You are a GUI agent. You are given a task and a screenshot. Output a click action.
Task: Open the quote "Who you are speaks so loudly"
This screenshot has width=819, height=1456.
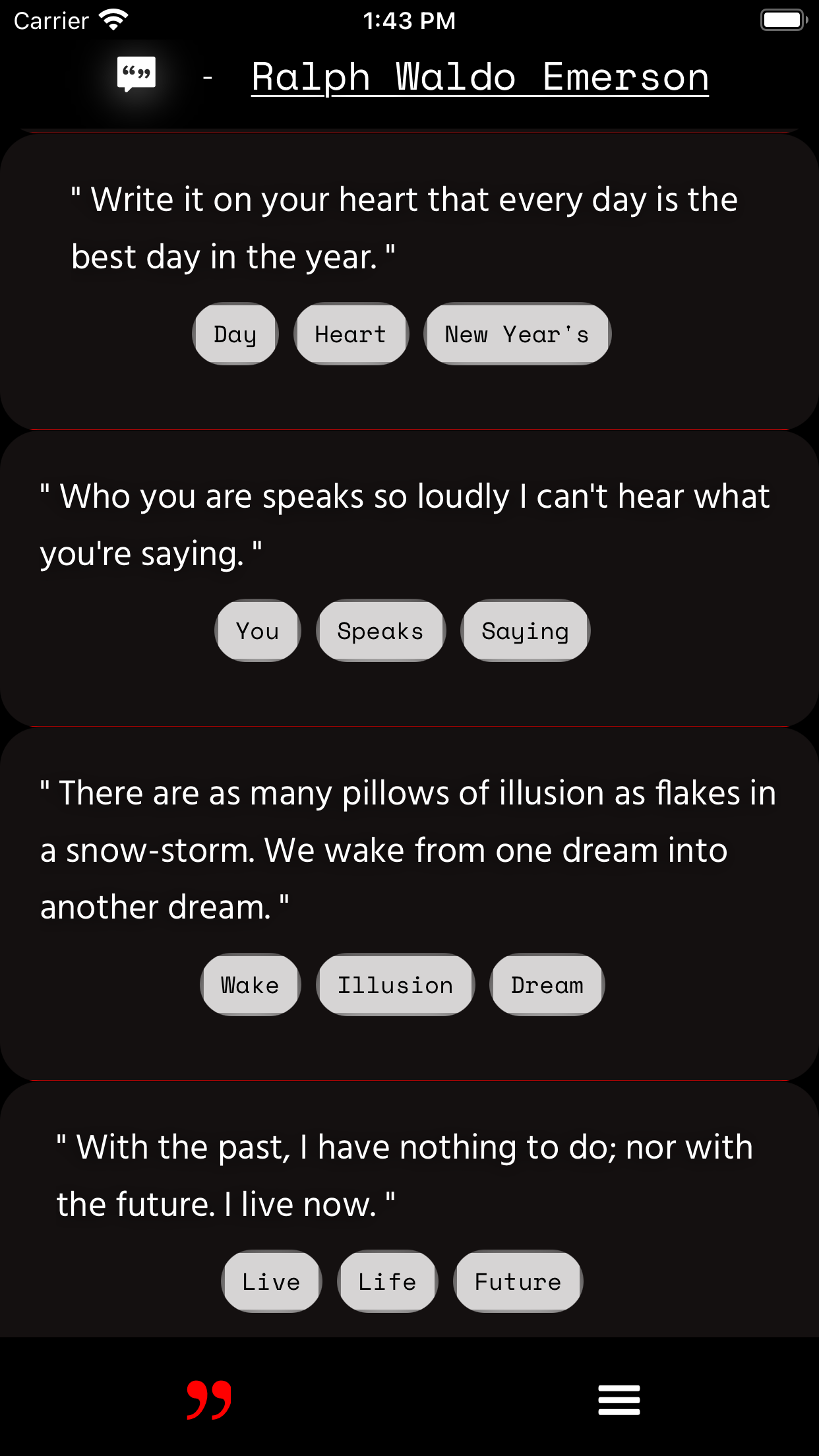pos(405,524)
